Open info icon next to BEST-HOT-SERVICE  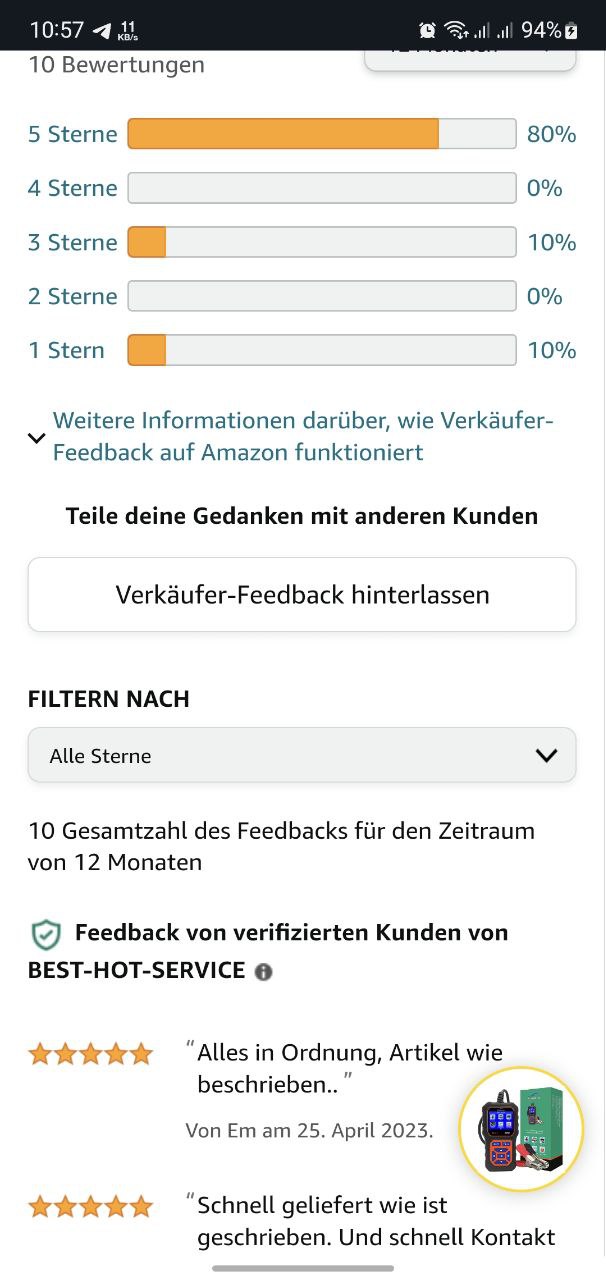click(263, 972)
